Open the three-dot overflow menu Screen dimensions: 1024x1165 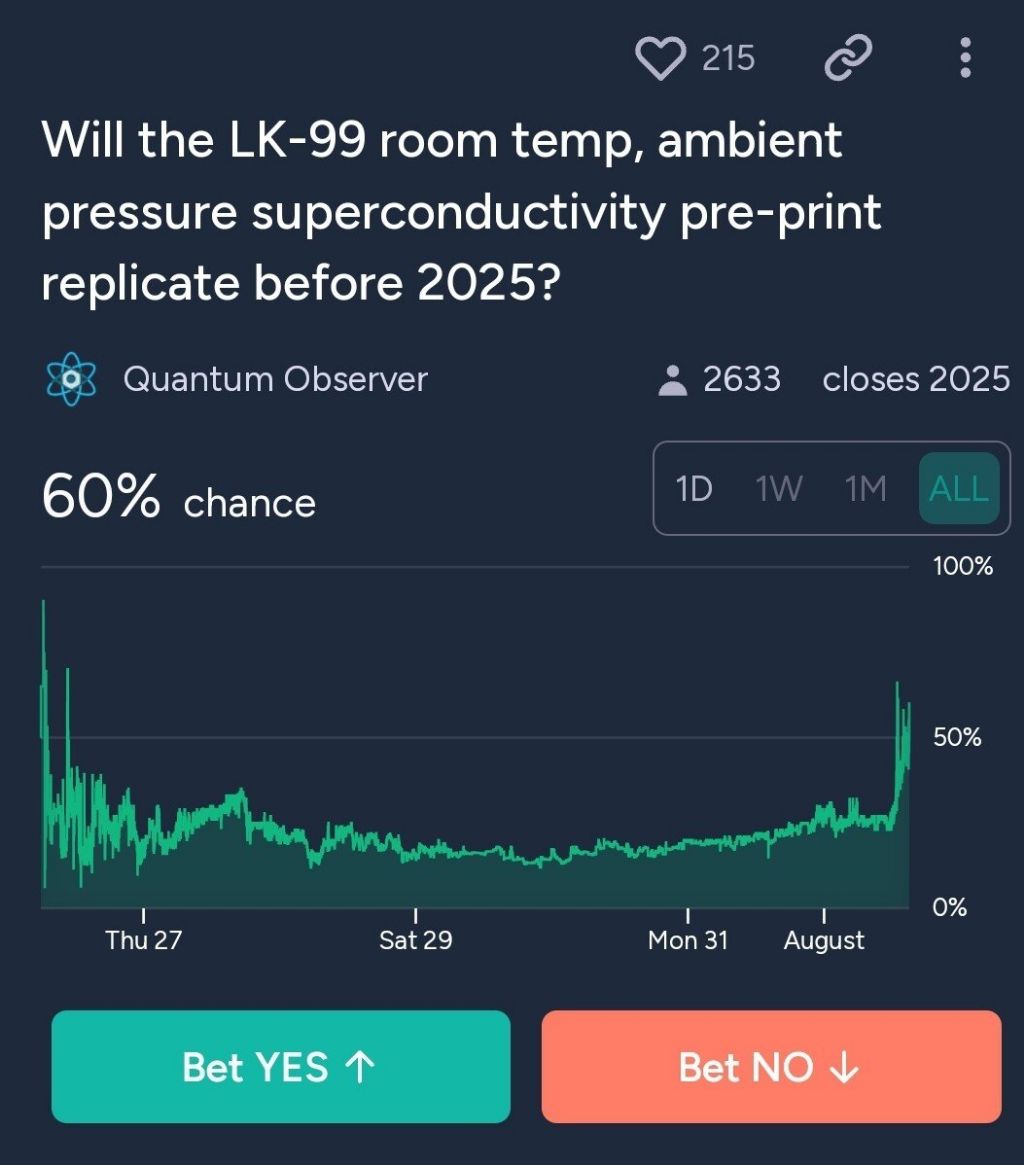click(965, 59)
